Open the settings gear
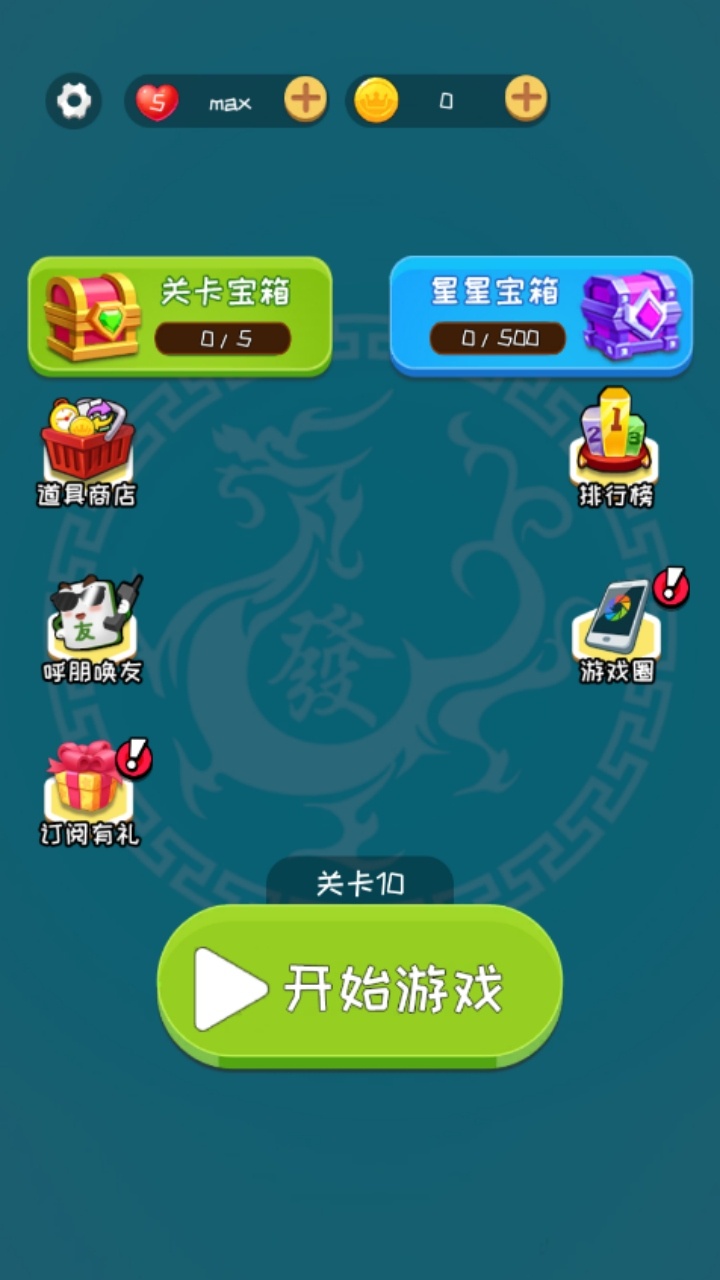Viewport: 720px width, 1280px height. point(73,100)
